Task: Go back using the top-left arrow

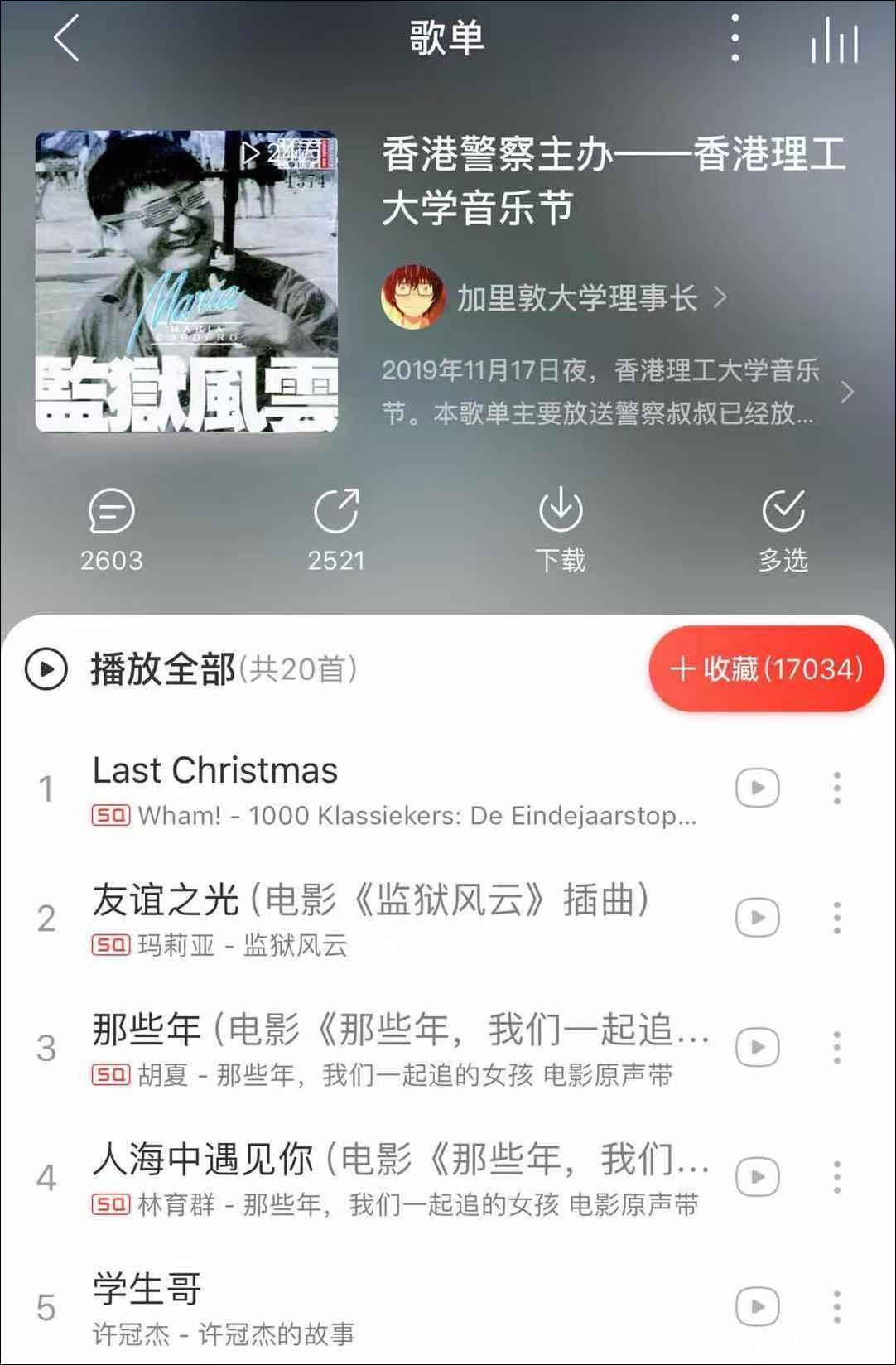Action: [66, 38]
